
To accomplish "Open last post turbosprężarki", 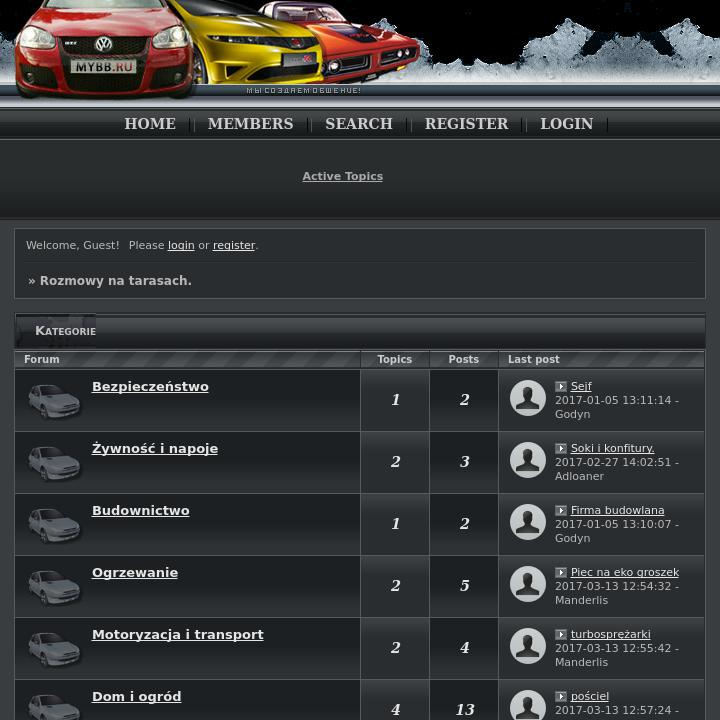I will point(610,634).
